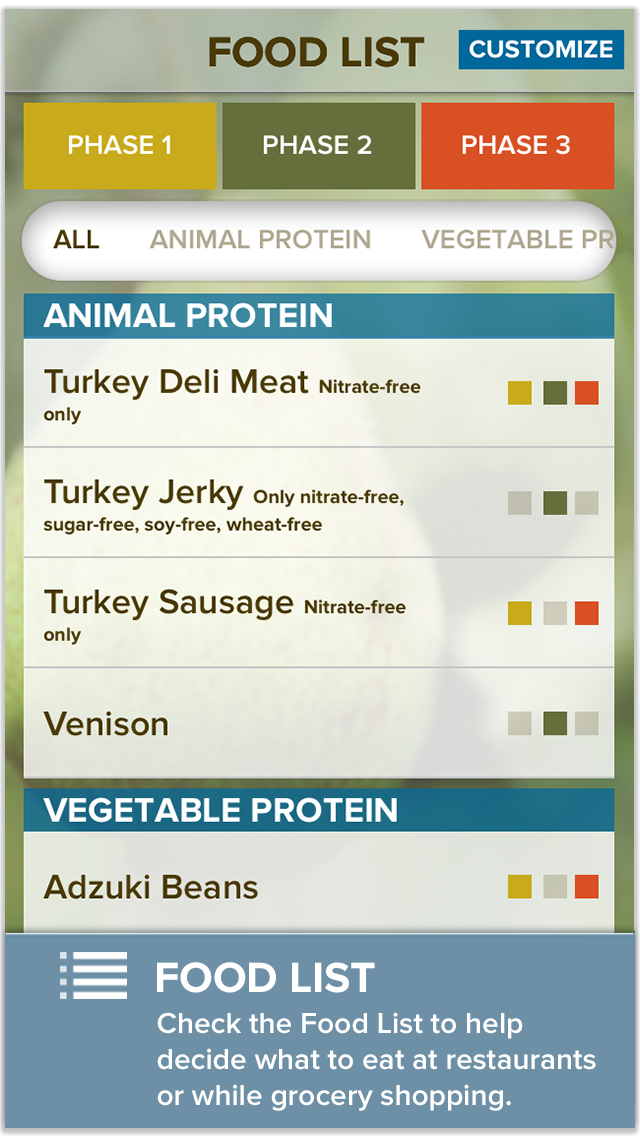Filter by Animal Protein category

tap(260, 240)
